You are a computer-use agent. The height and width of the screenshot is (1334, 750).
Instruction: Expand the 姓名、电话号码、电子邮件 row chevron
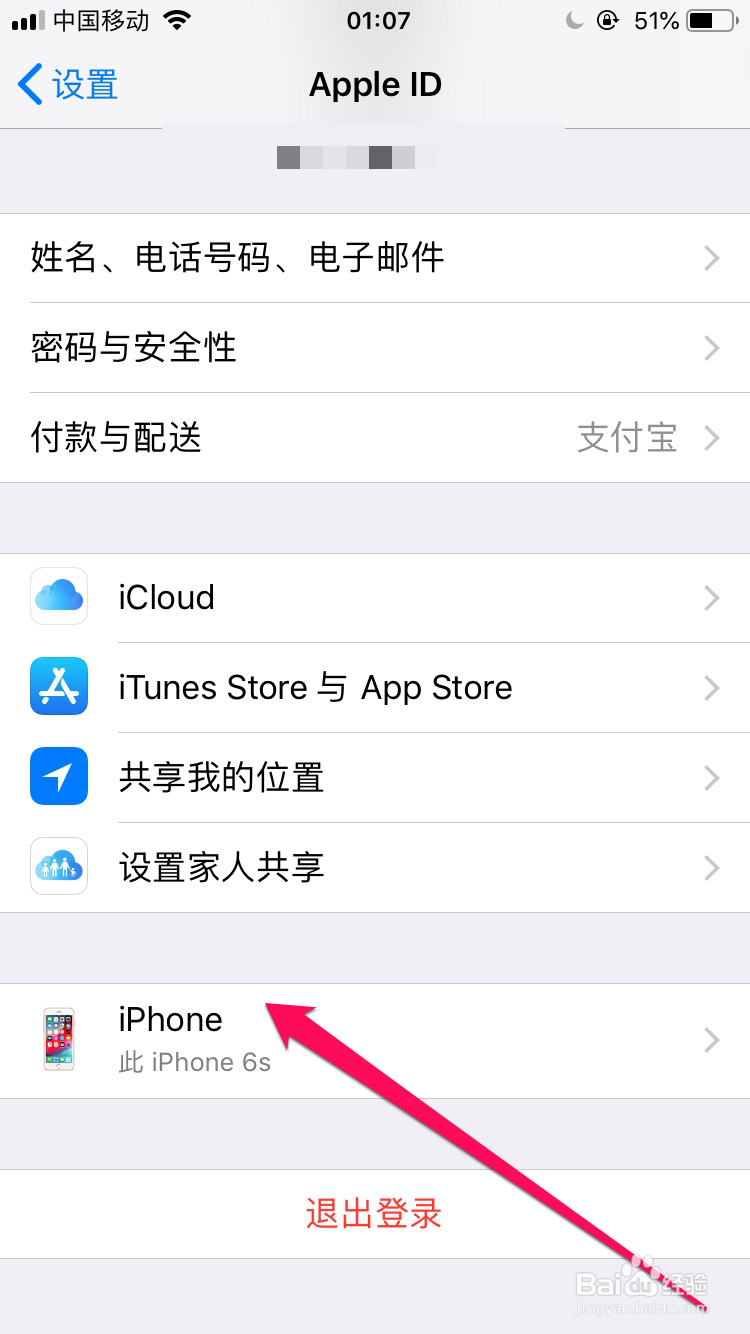[x=711, y=258]
